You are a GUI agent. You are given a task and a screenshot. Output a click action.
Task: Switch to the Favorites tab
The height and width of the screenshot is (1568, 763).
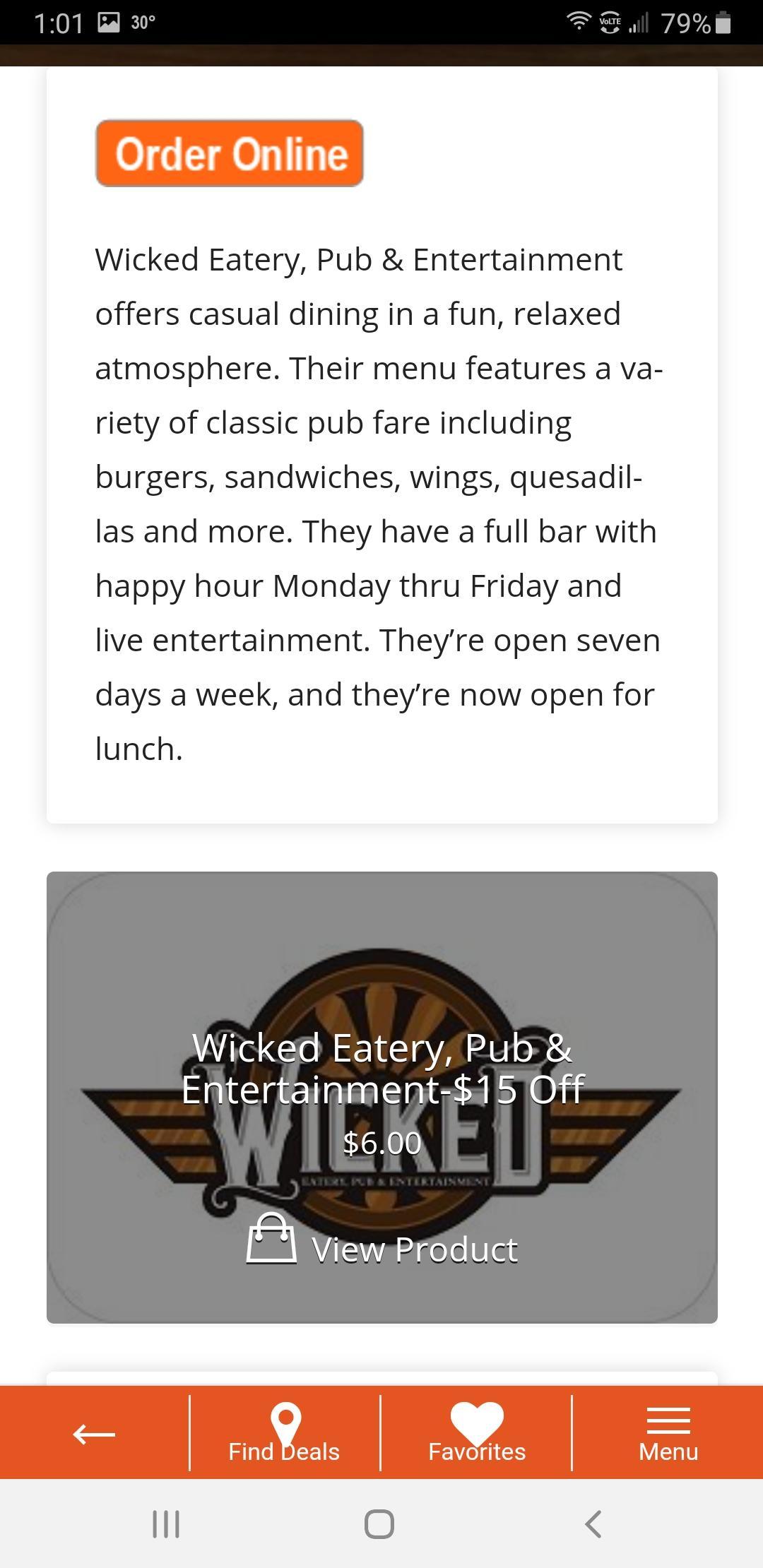pos(477,1434)
